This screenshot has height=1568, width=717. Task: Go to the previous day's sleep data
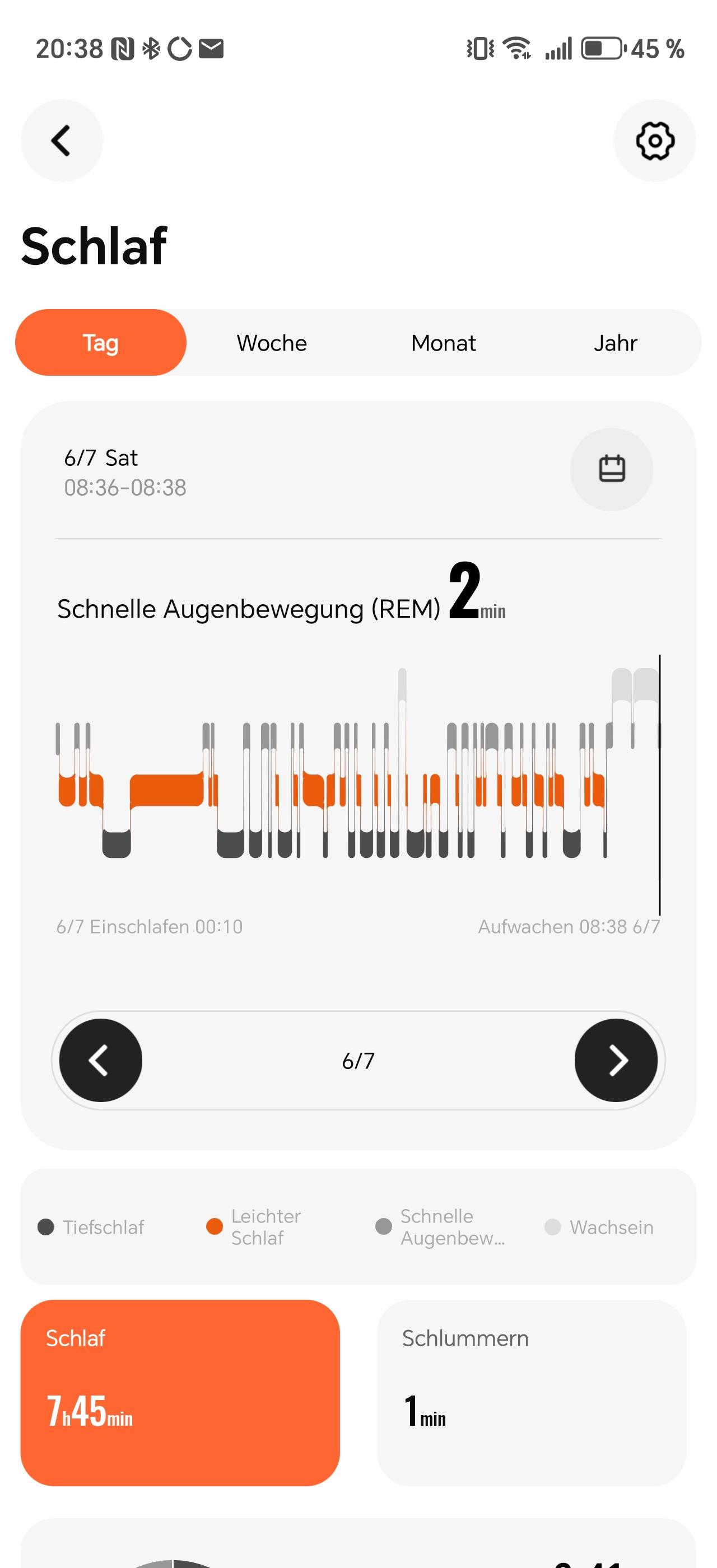coord(100,1060)
